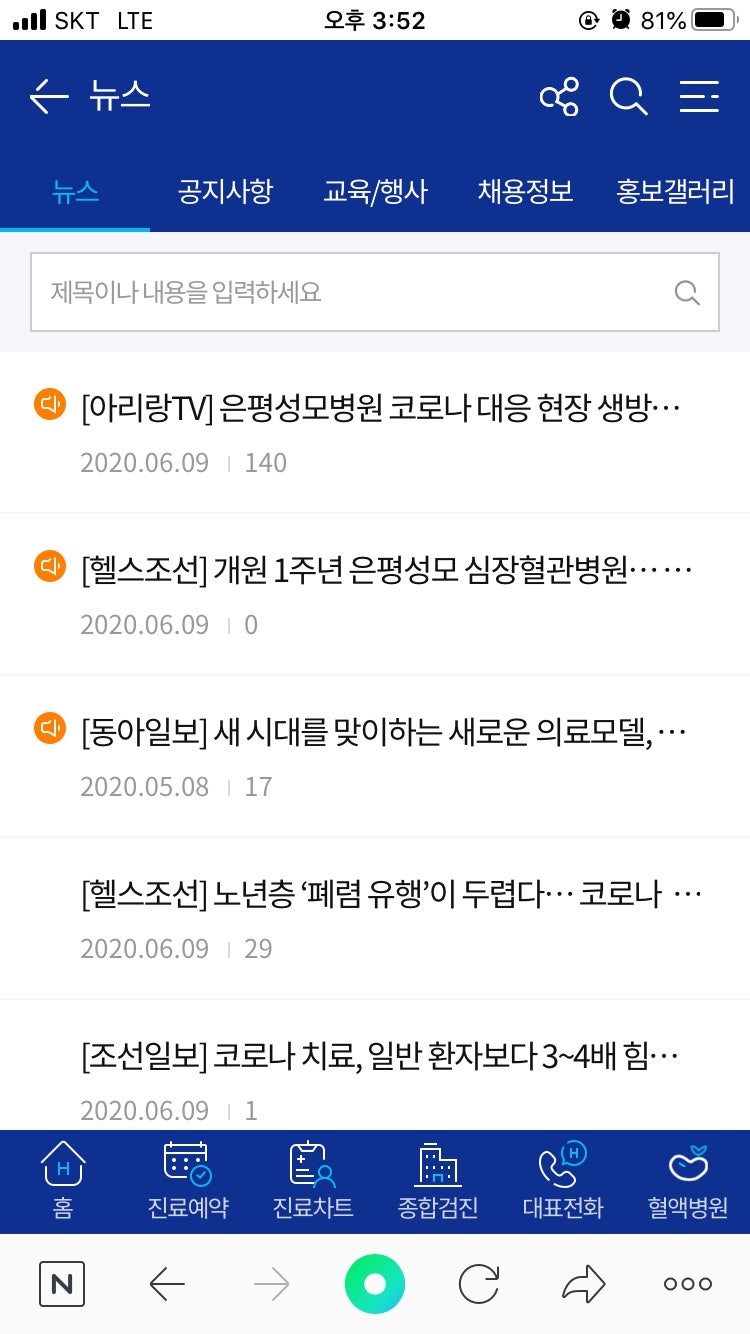Share this news page

pos(559,97)
